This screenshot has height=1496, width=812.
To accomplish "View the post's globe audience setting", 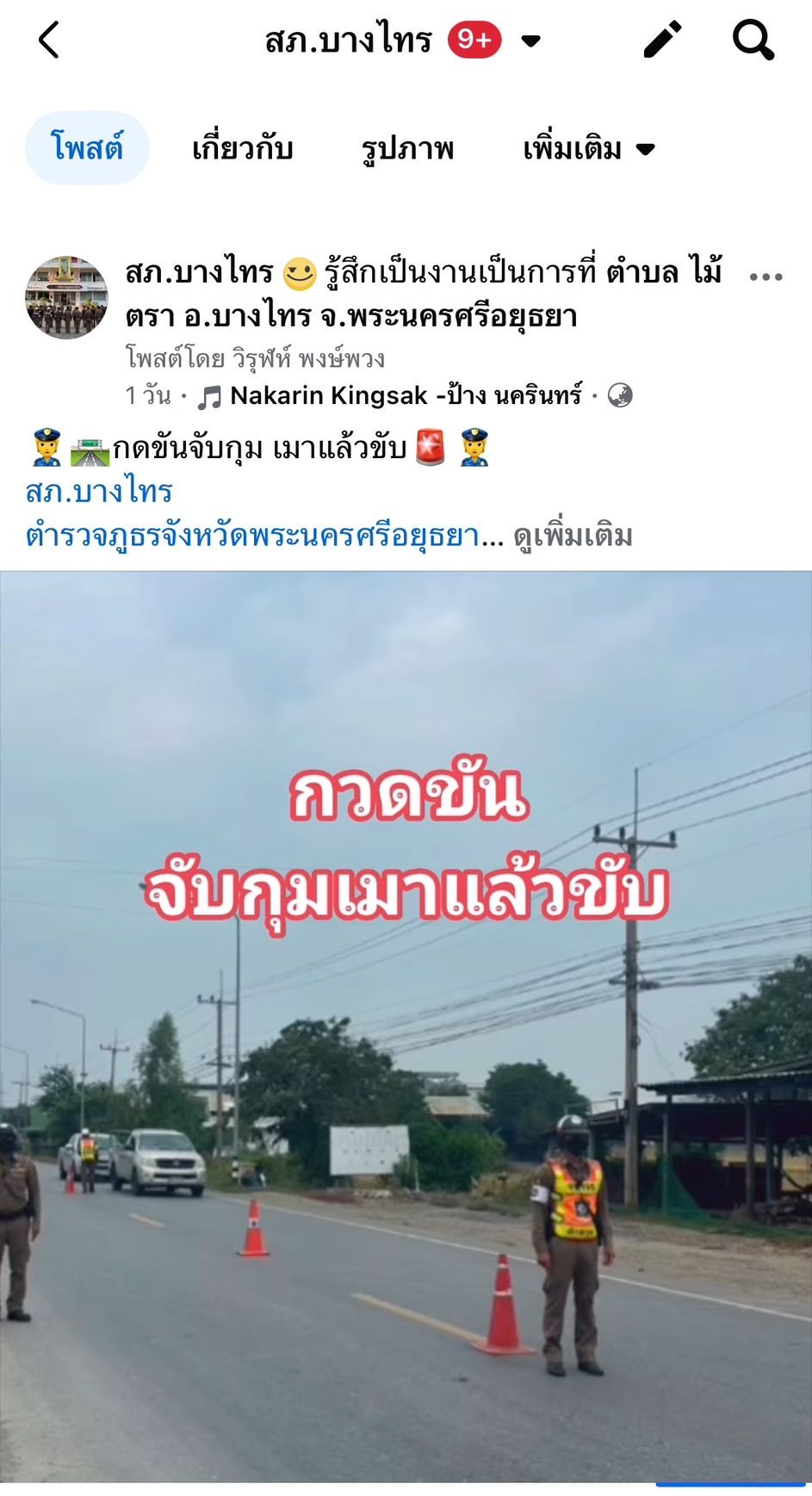I will click(x=620, y=395).
